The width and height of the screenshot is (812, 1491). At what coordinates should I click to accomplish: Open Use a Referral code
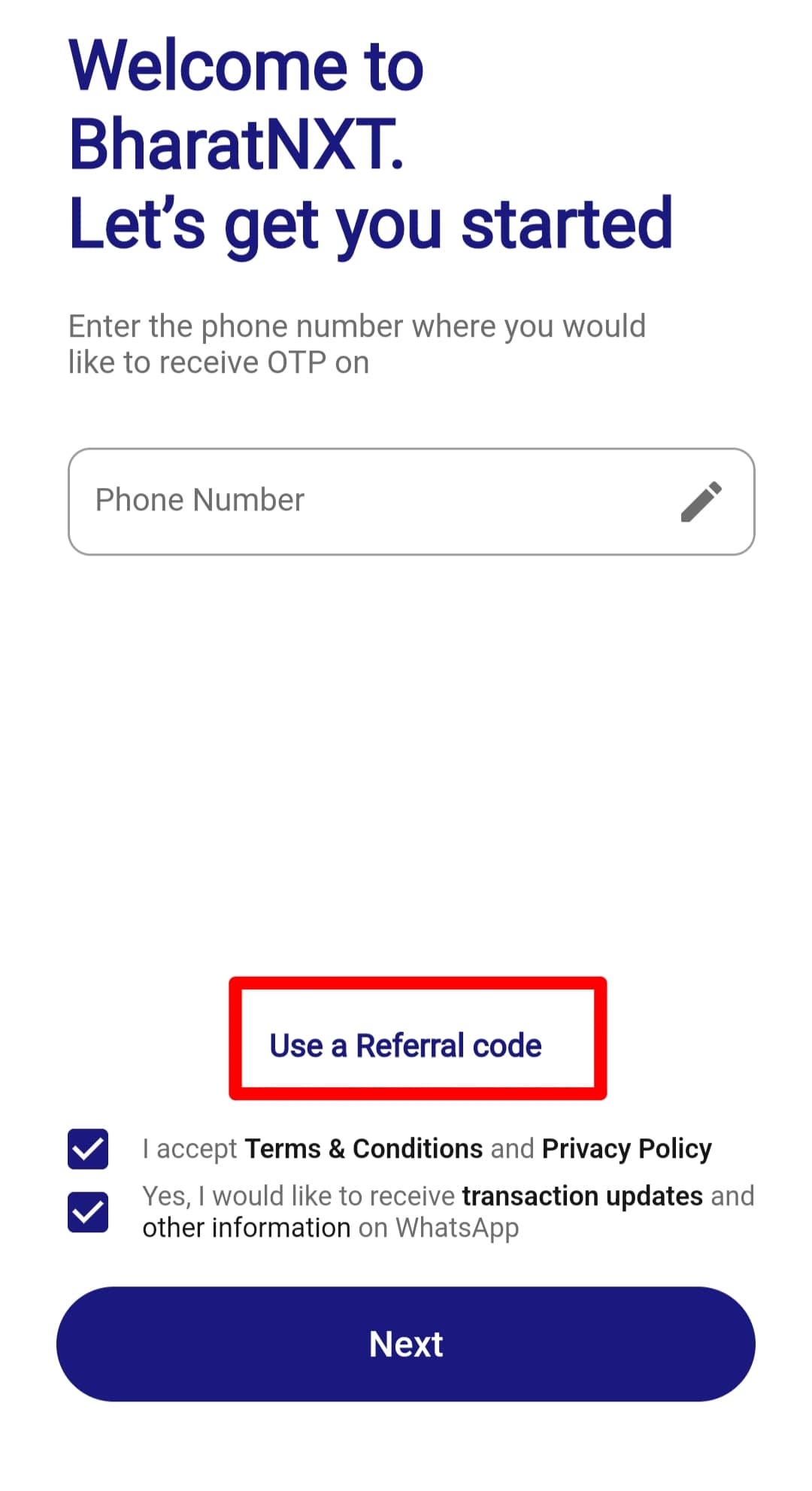pyautogui.click(x=406, y=1045)
